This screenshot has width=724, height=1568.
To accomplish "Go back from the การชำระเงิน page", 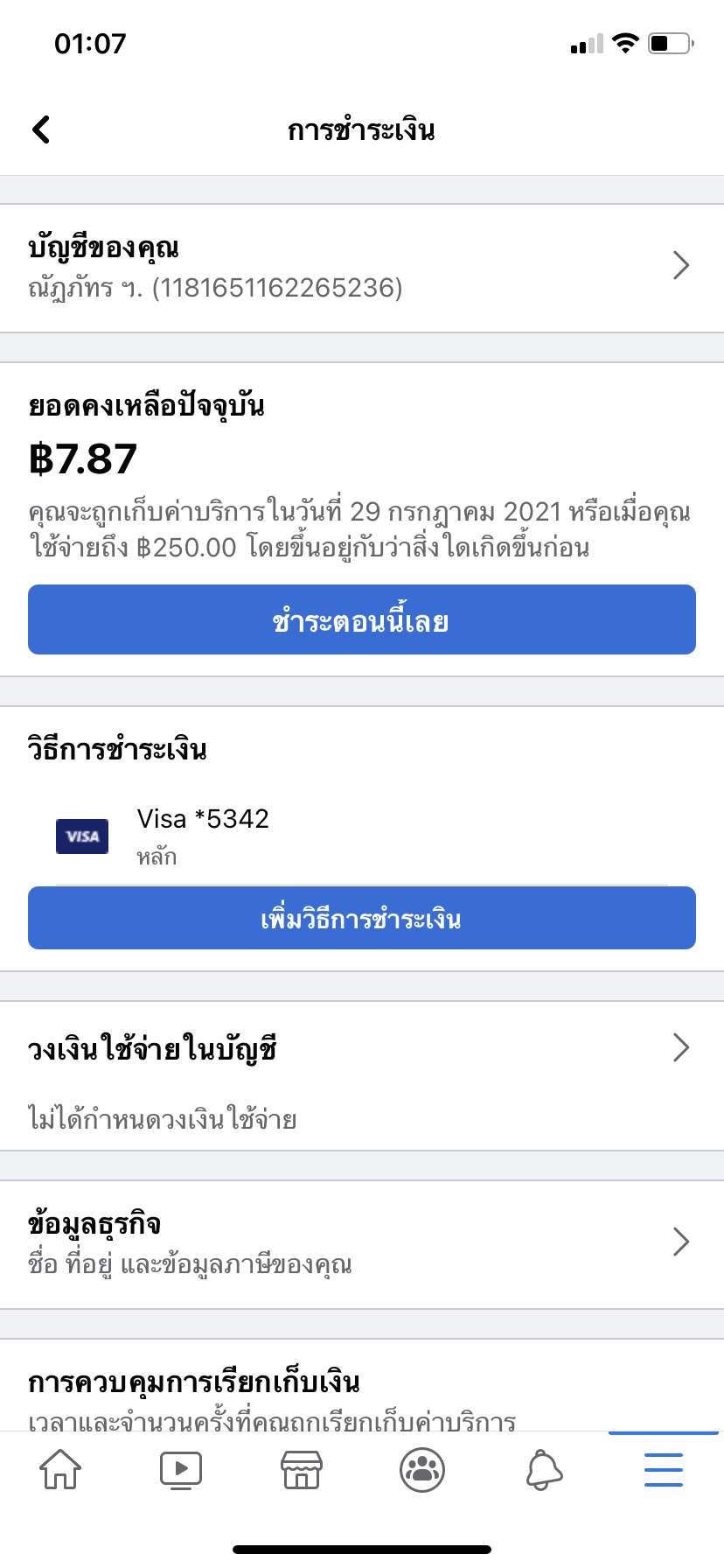I will [41, 129].
